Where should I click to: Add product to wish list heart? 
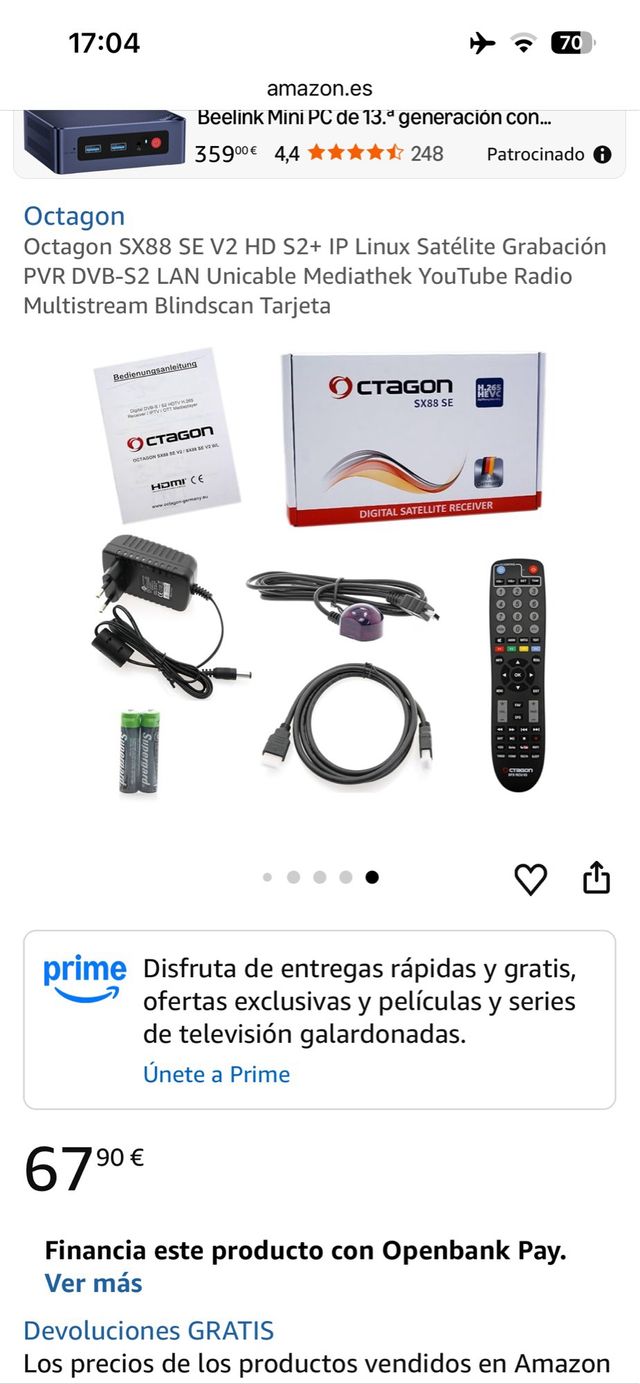coord(531,879)
